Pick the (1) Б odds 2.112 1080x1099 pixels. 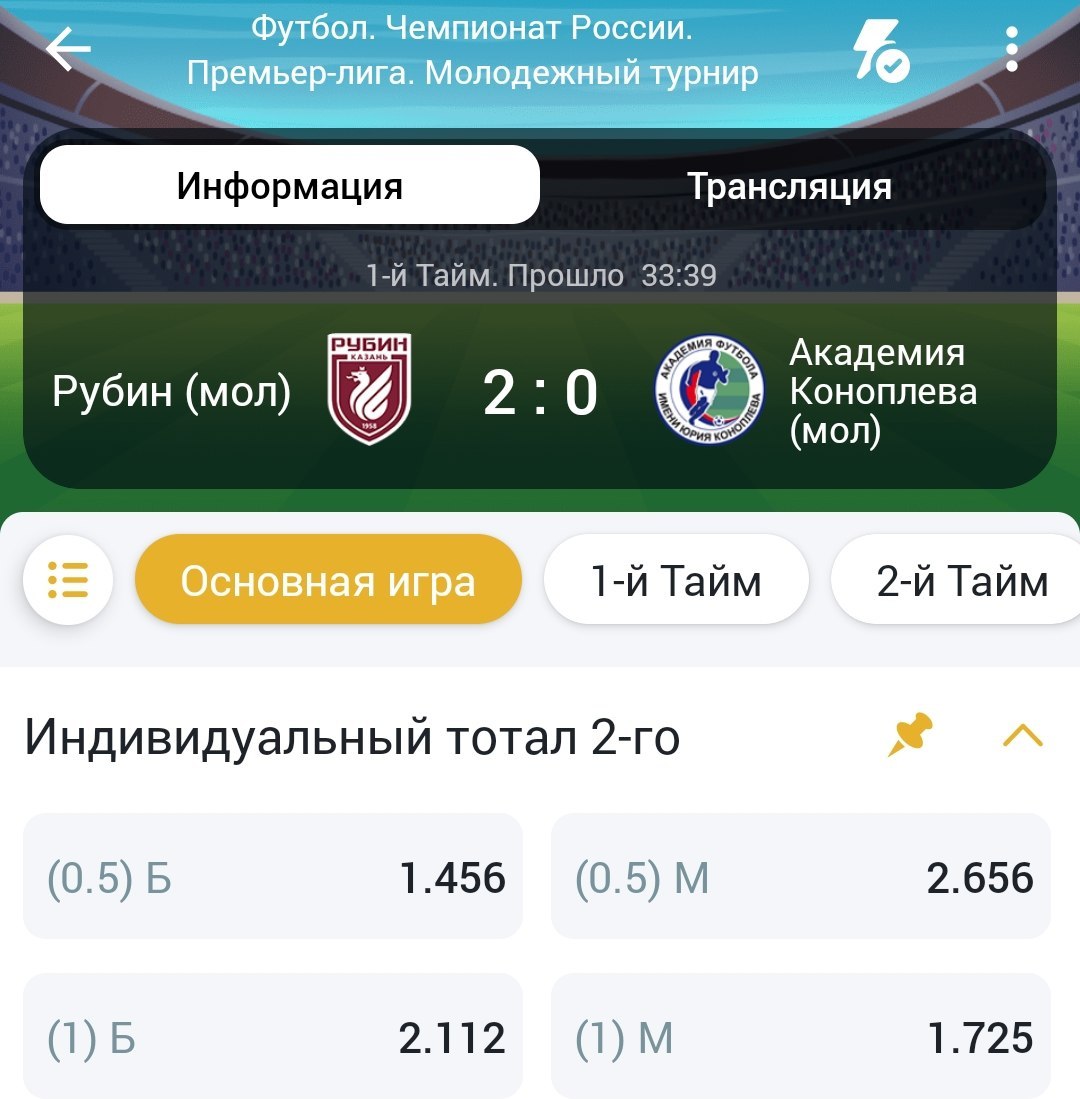click(x=273, y=1037)
